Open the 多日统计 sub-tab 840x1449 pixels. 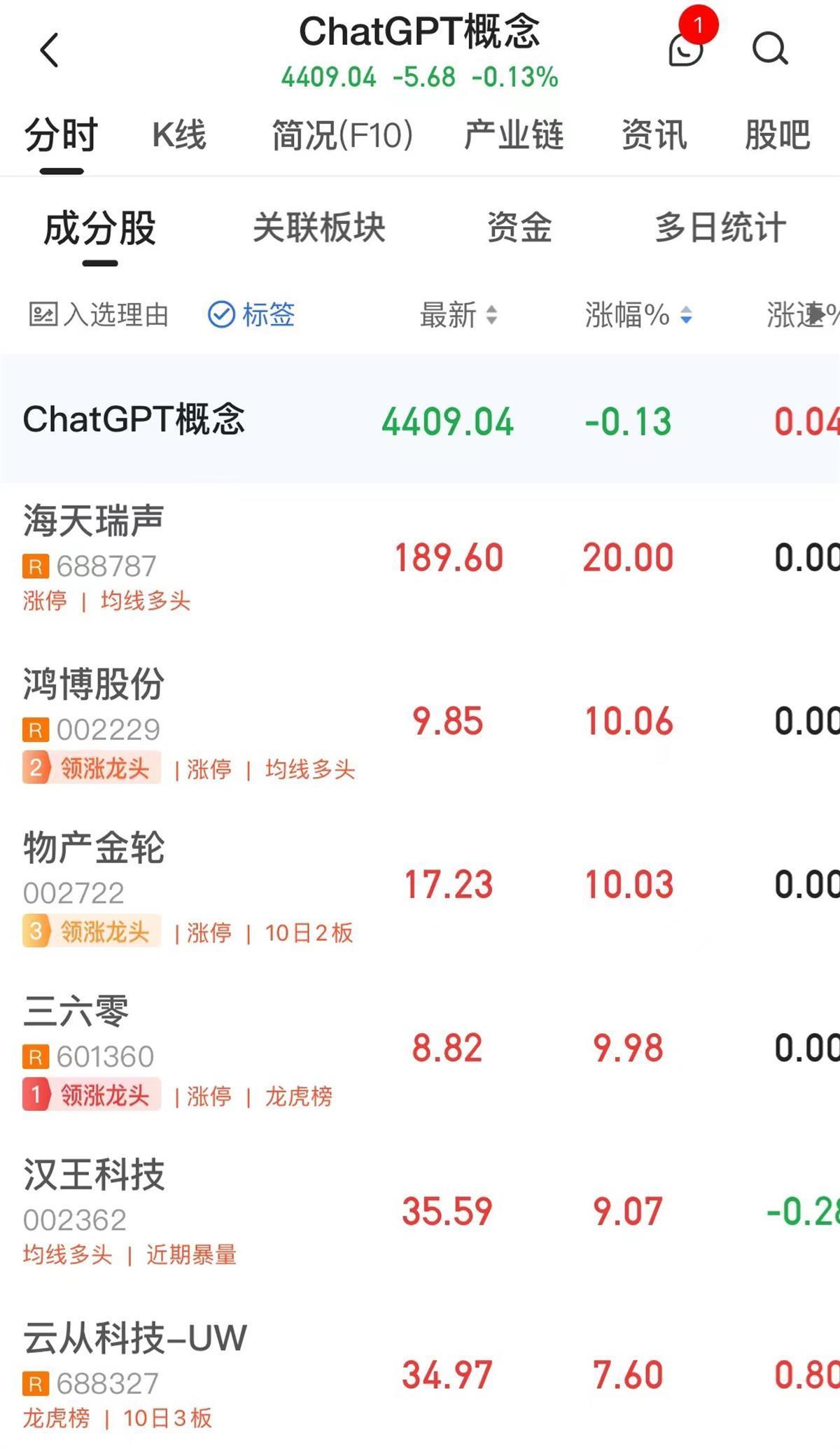[x=720, y=227]
